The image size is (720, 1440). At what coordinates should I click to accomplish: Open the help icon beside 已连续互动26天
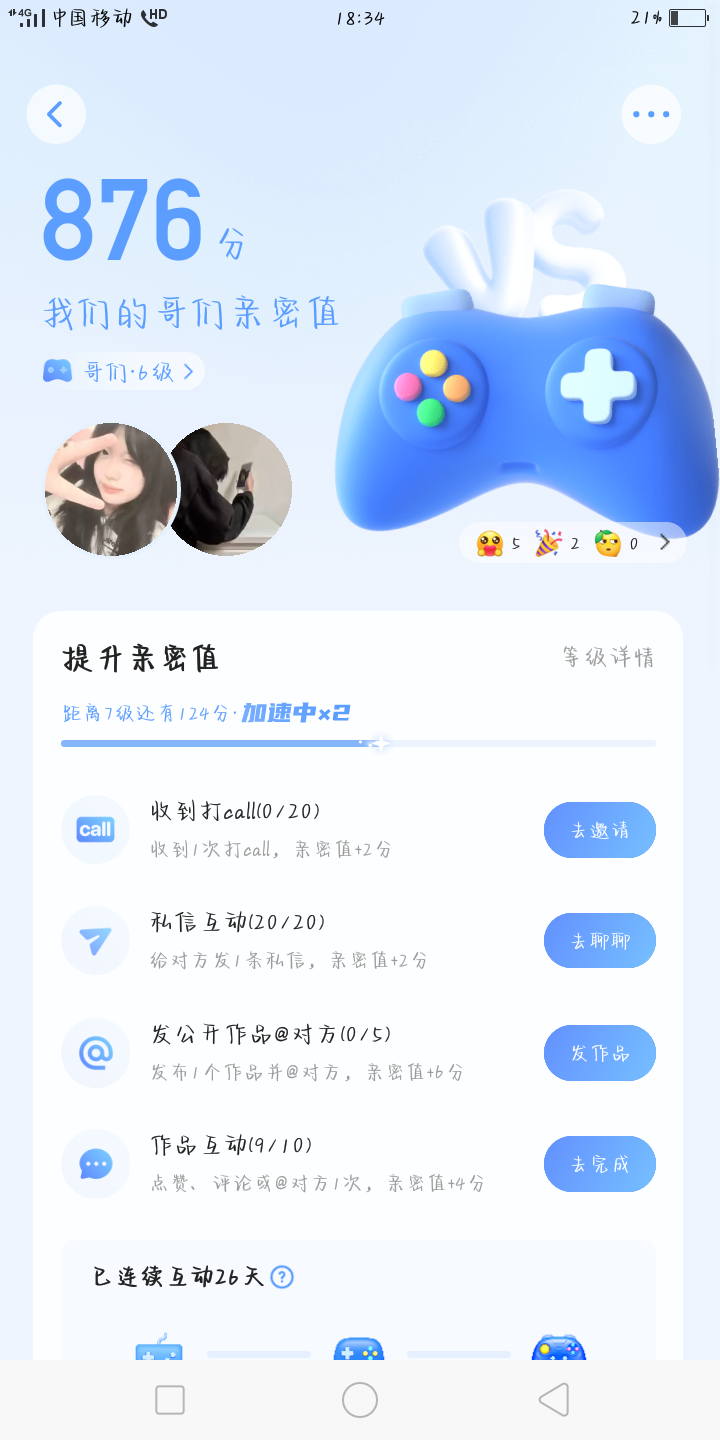point(283,1277)
